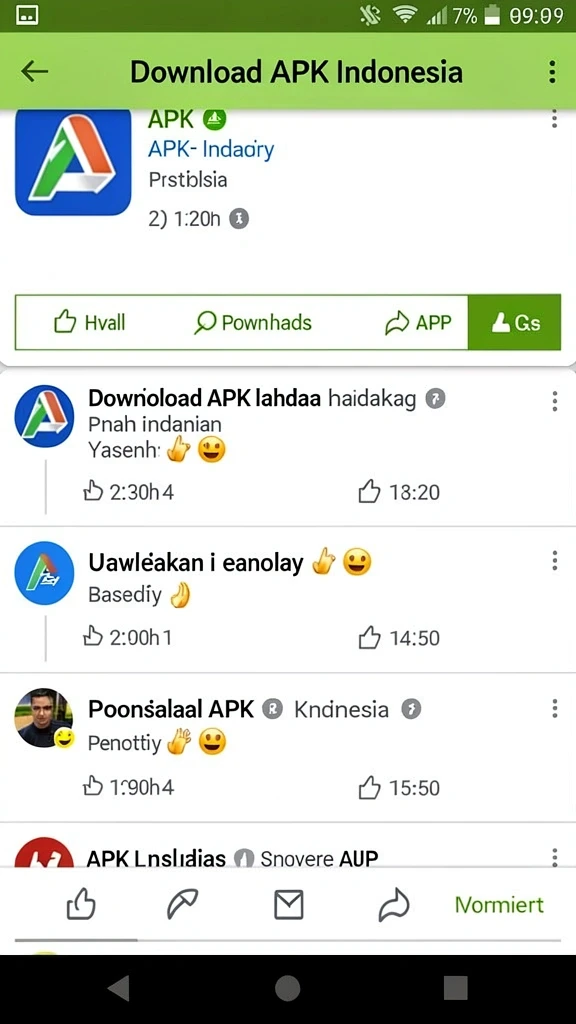Viewport: 576px width, 1024px height.
Task: Open the mail envelope in bottom toolbar
Action: (288, 905)
